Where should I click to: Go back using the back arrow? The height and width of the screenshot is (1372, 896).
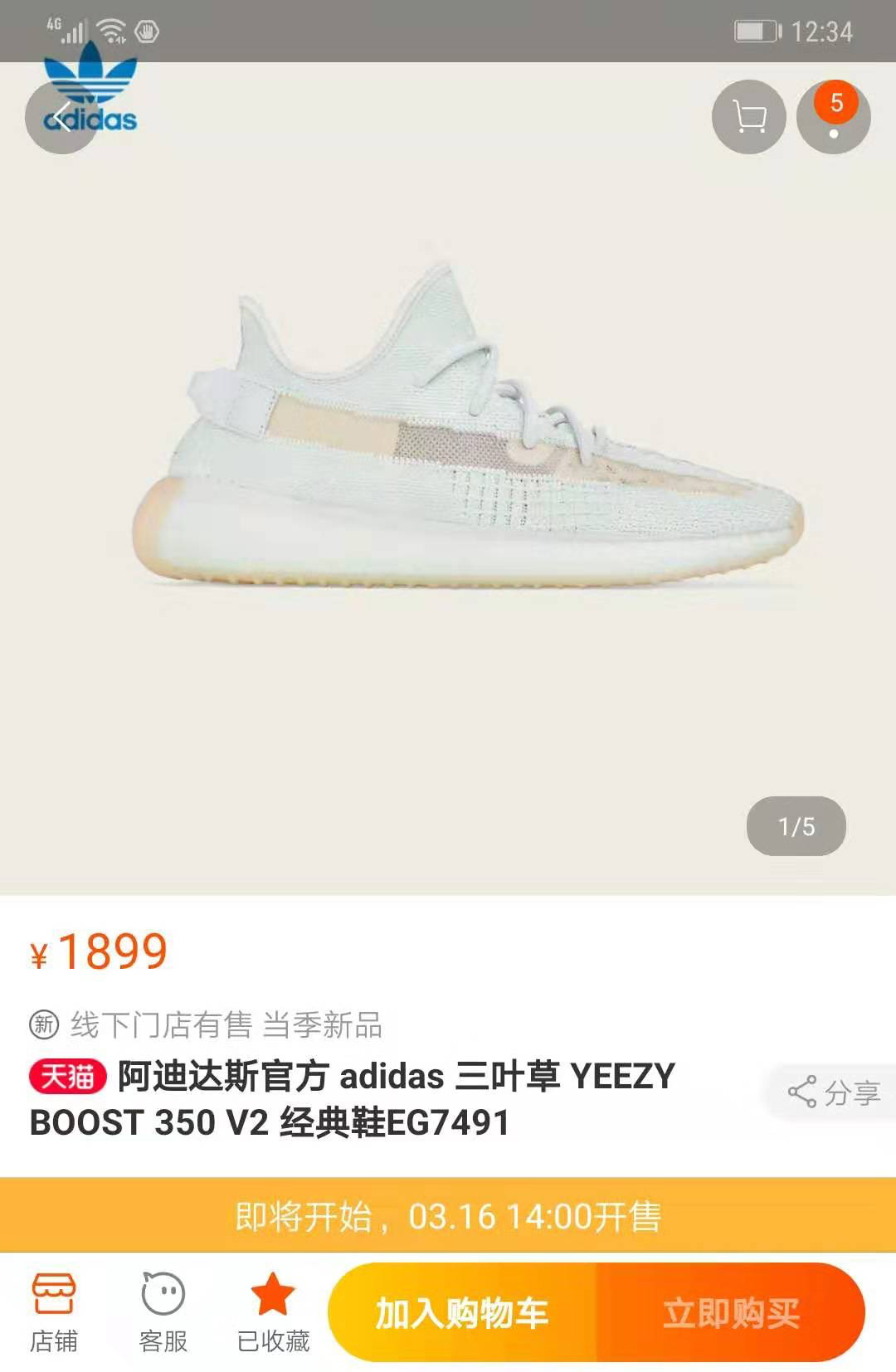[61, 118]
